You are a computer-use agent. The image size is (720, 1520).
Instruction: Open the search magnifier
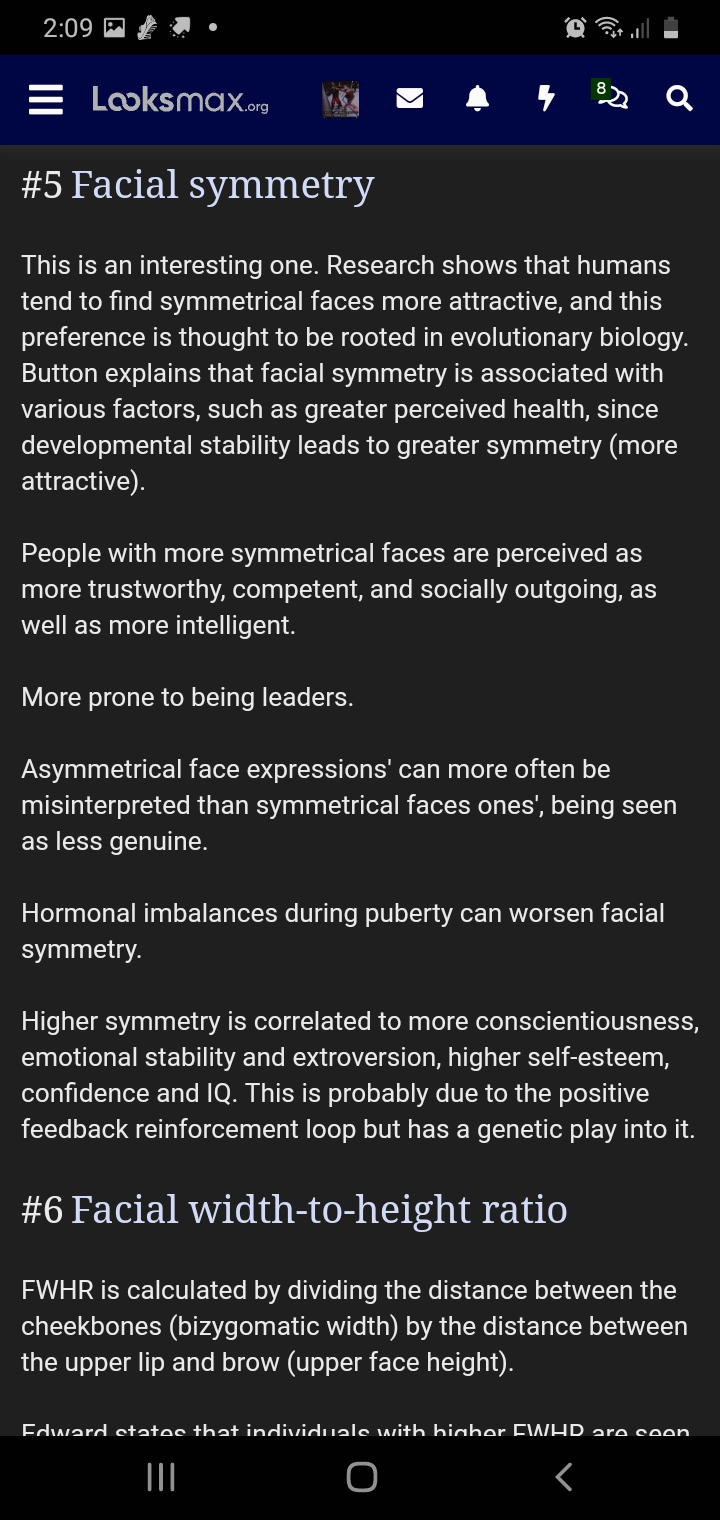coord(679,98)
